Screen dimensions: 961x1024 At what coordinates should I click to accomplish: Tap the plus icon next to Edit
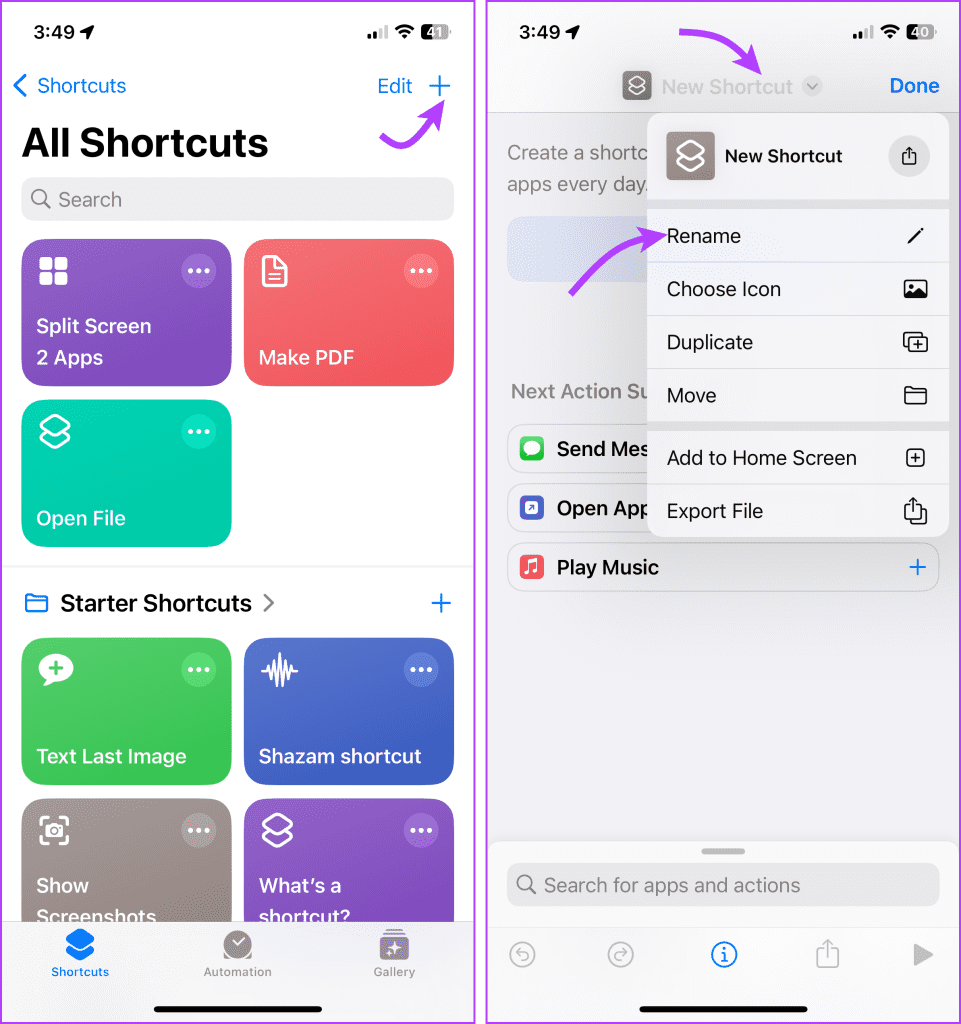[x=439, y=86]
